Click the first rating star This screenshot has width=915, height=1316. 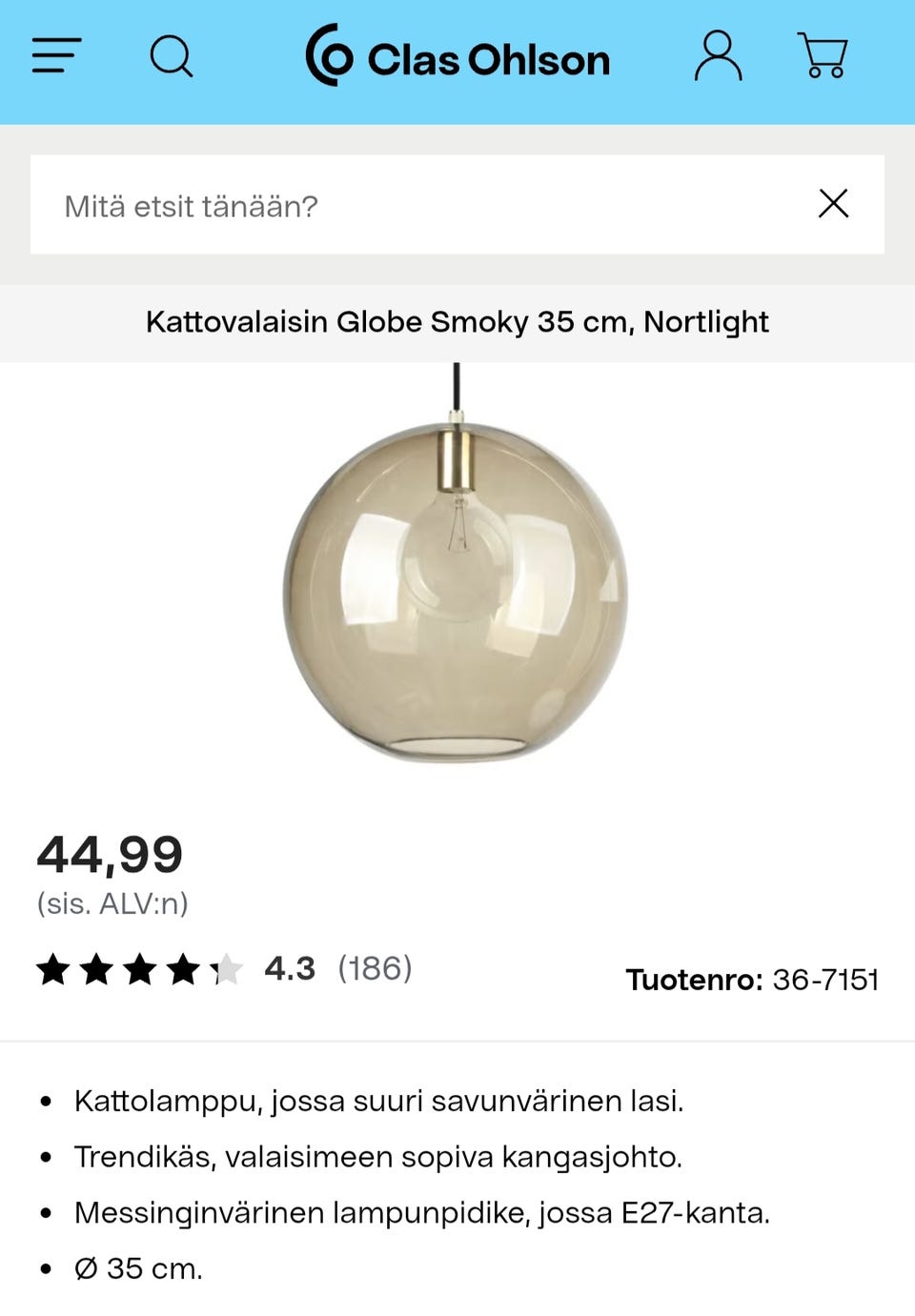tap(52, 968)
